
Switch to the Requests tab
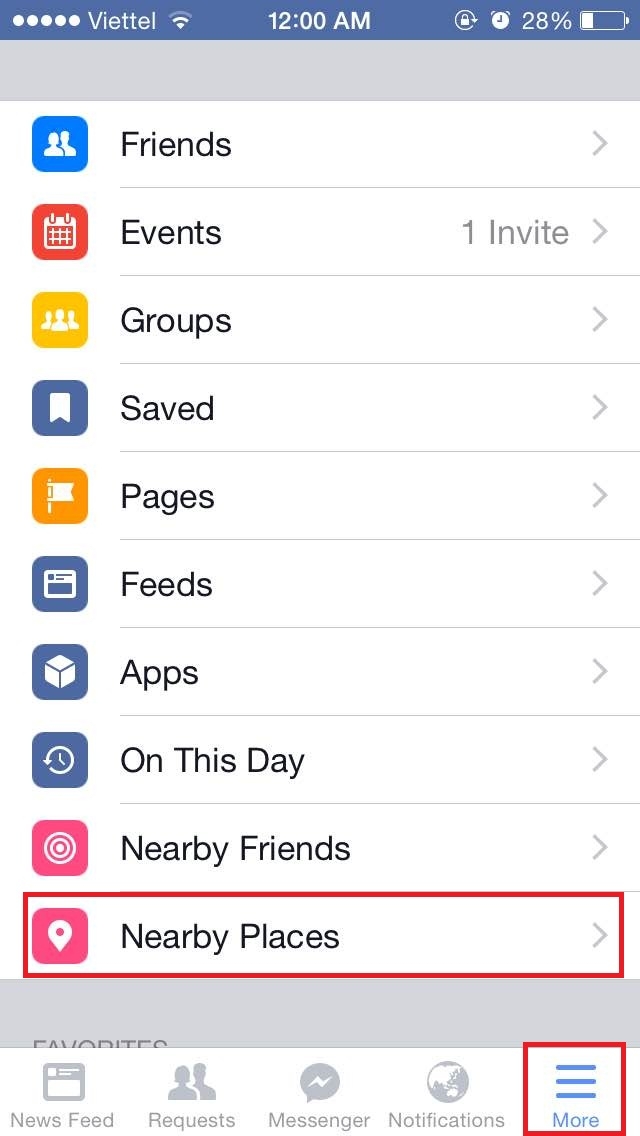point(191,1094)
